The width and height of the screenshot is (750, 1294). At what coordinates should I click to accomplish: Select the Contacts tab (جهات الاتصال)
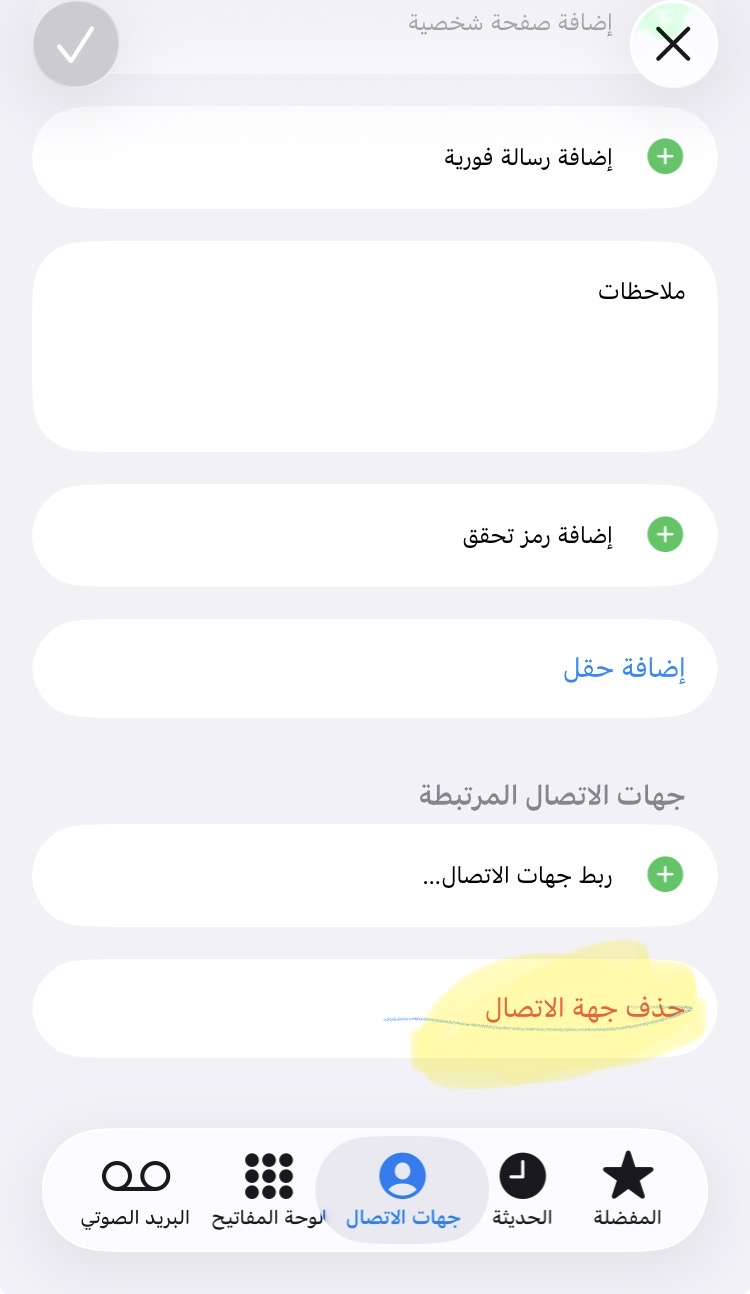pos(402,1189)
